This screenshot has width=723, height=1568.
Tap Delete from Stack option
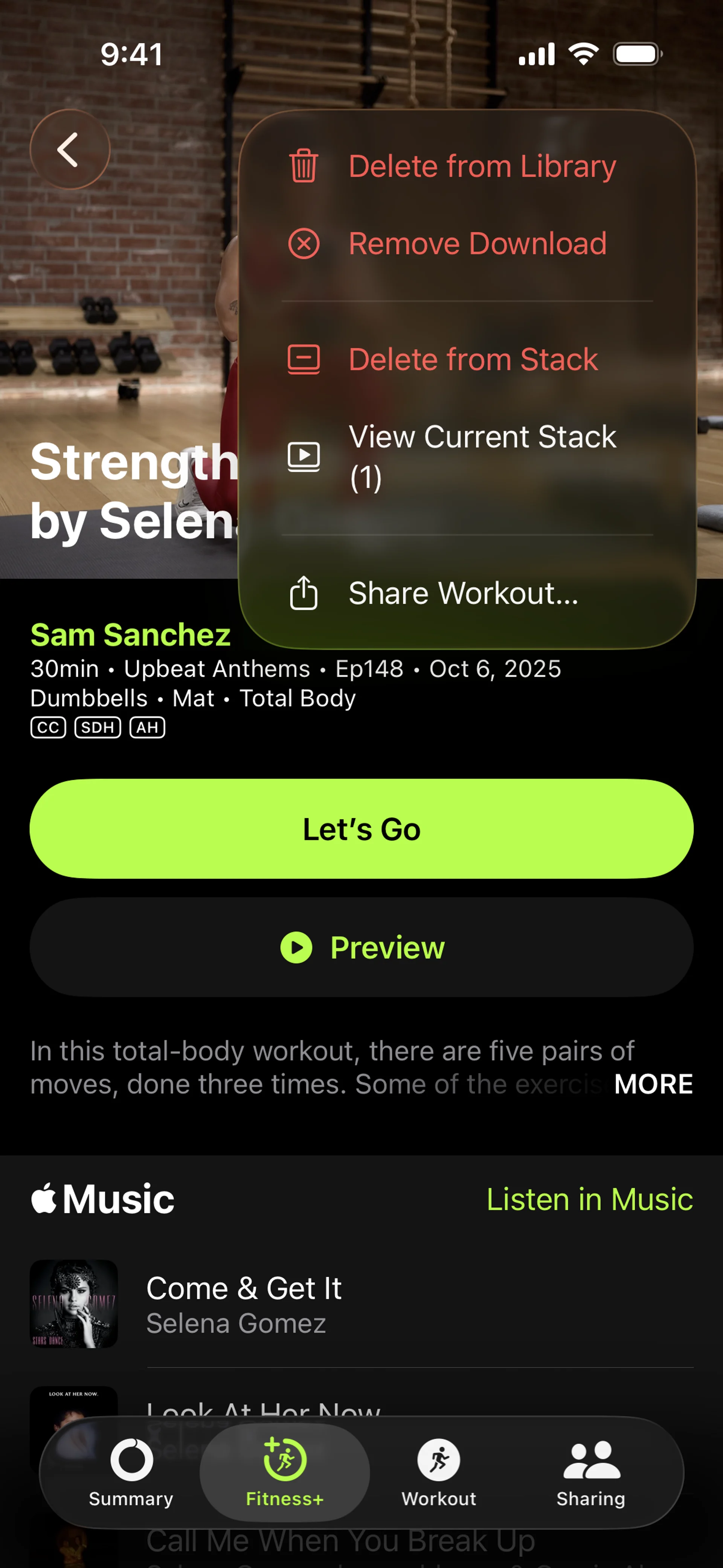(x=467, y=359)
